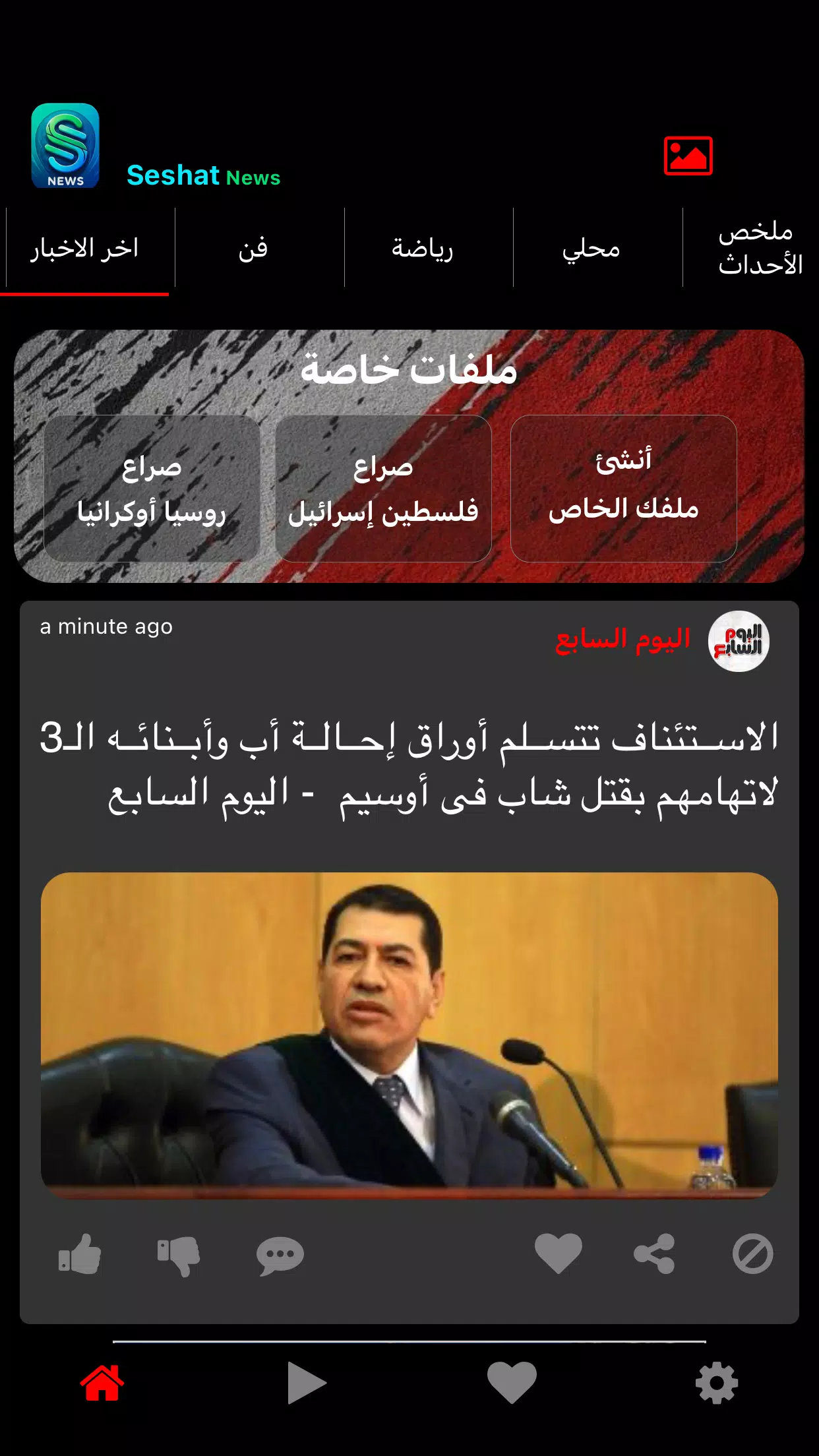Open the الاستئناف article image
This screenshot has height=1456, width=819.
(409, 1035)
